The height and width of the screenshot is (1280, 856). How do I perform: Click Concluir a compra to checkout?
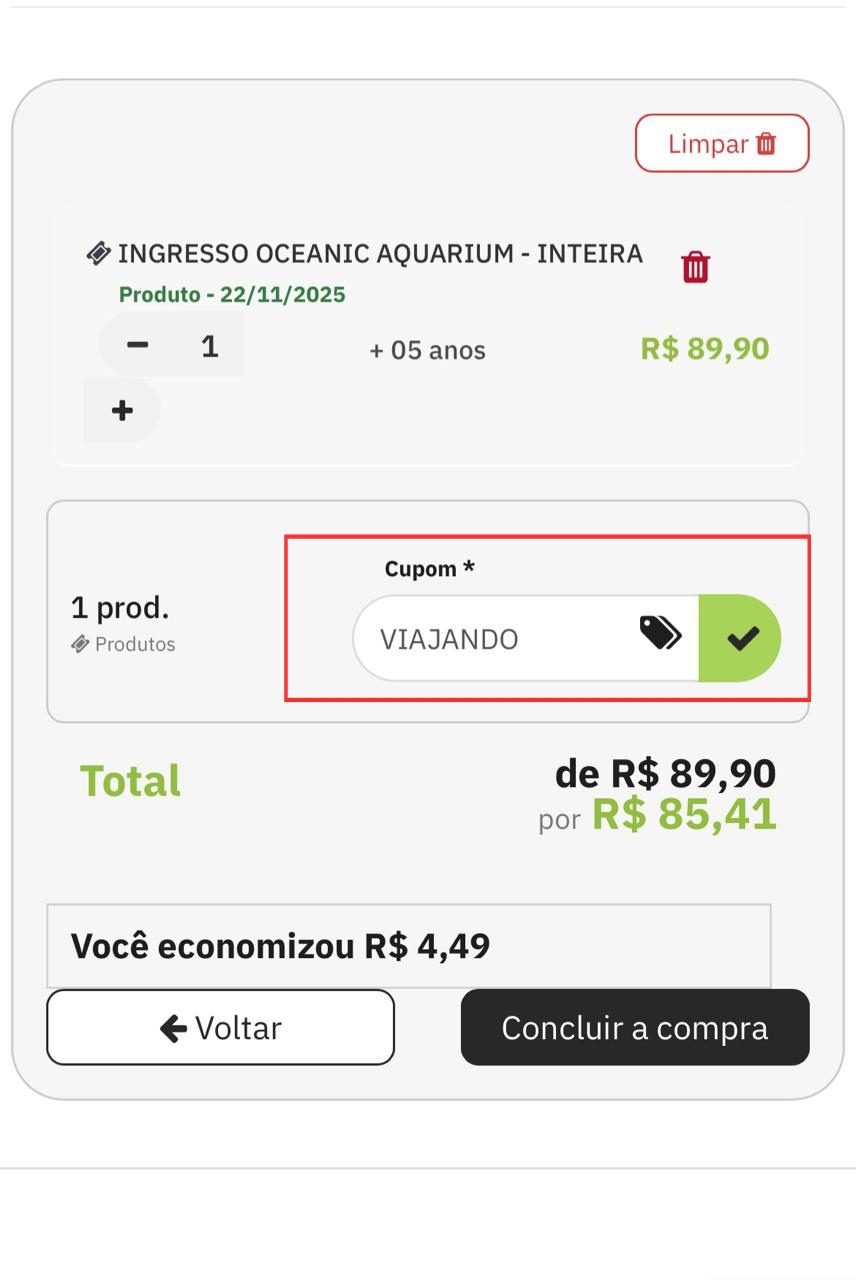(x=634, y=1027)
